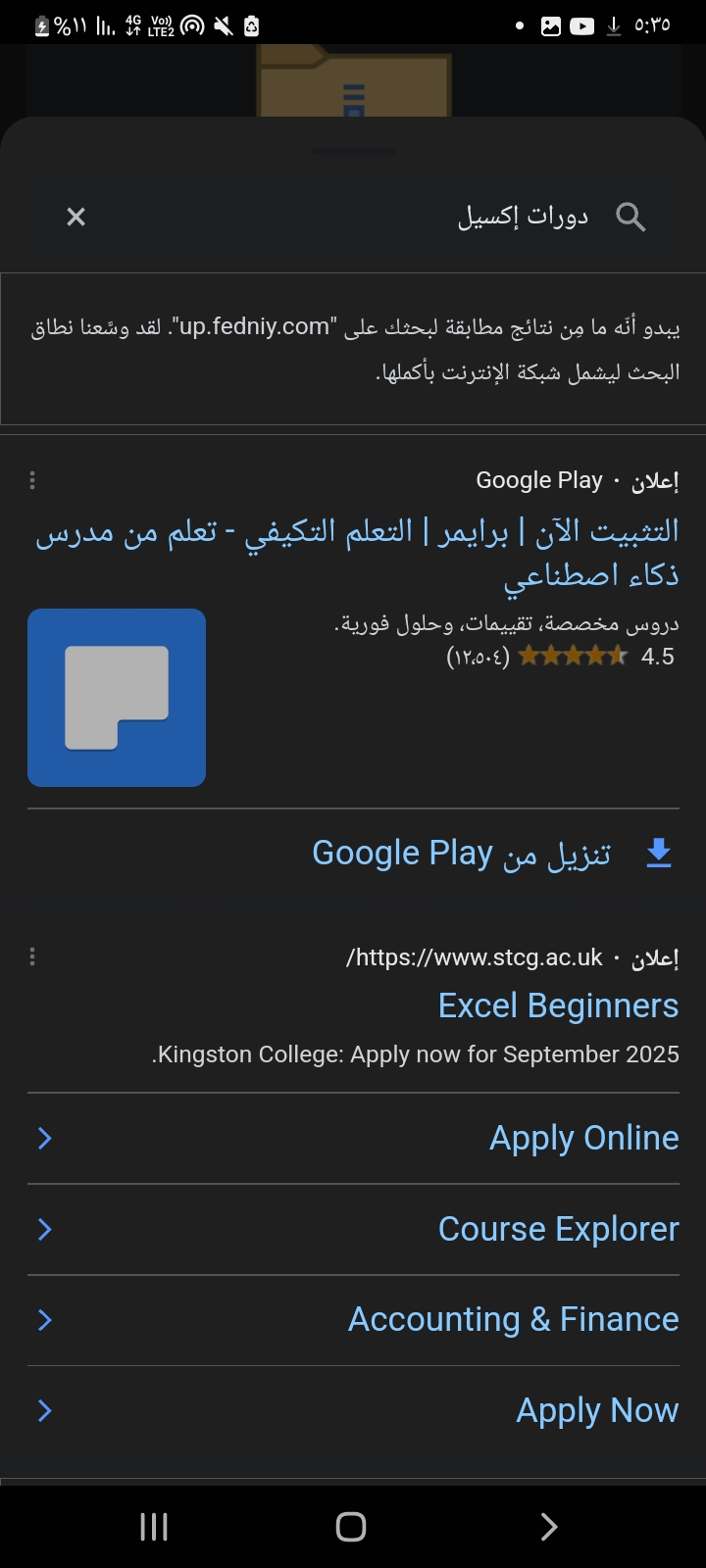Clear the search query with the X
The width and height of the screenshot is (706, 1568).
pos(76,217)
